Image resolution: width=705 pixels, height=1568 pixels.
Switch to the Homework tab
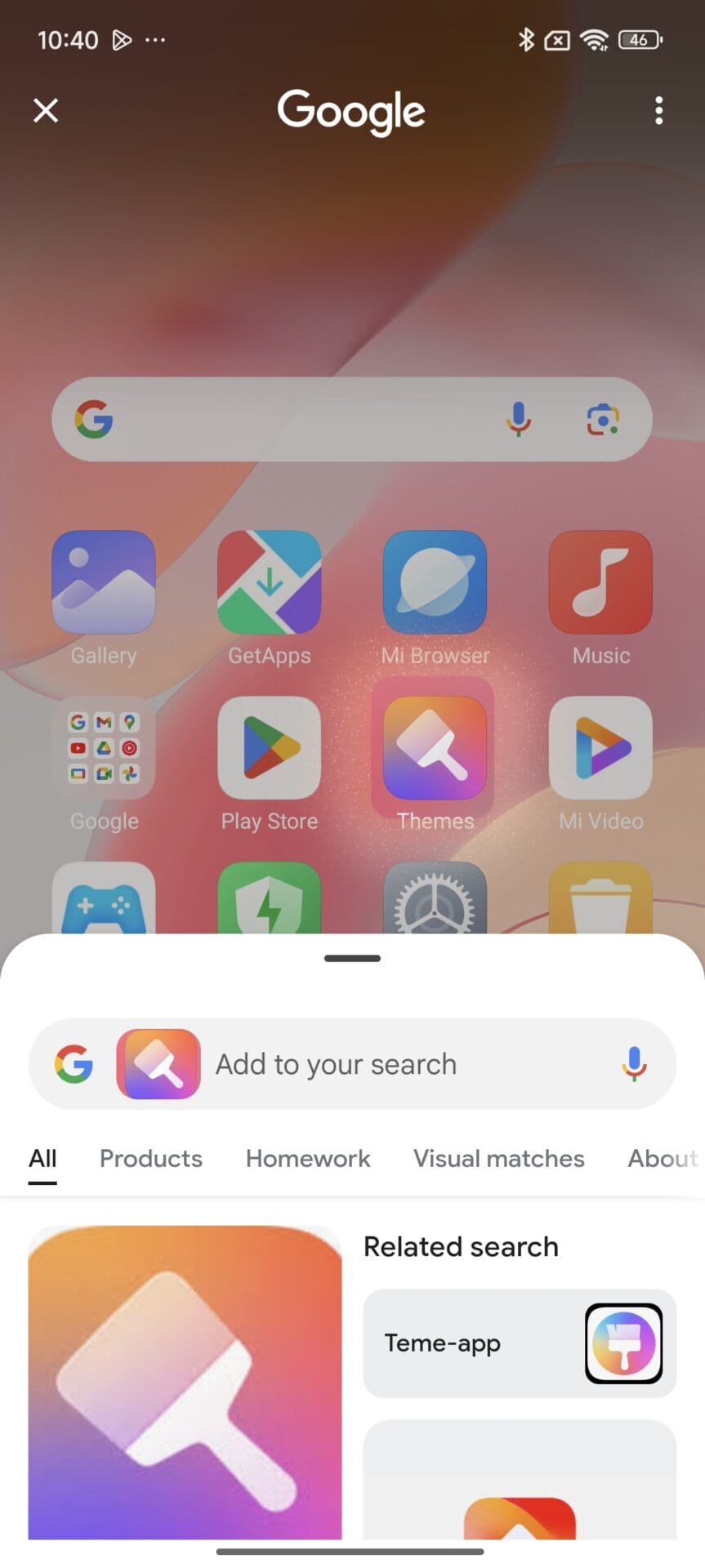click(308, 1158)
